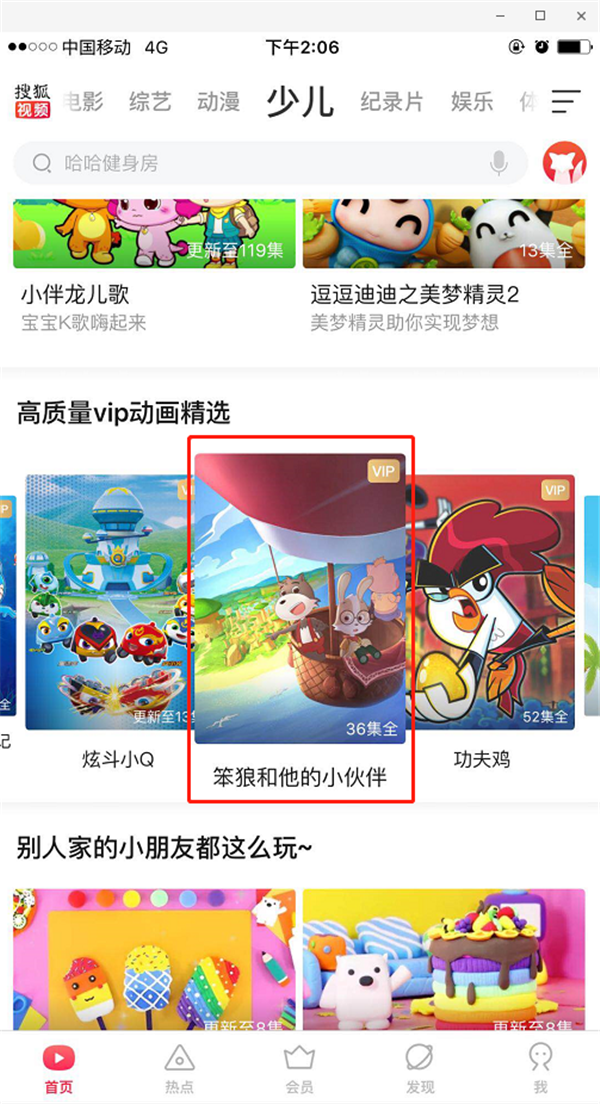Screen dimensions: 600x1104
Task: Switch to the 发现 tab
Action: [x=420, y=1067]
